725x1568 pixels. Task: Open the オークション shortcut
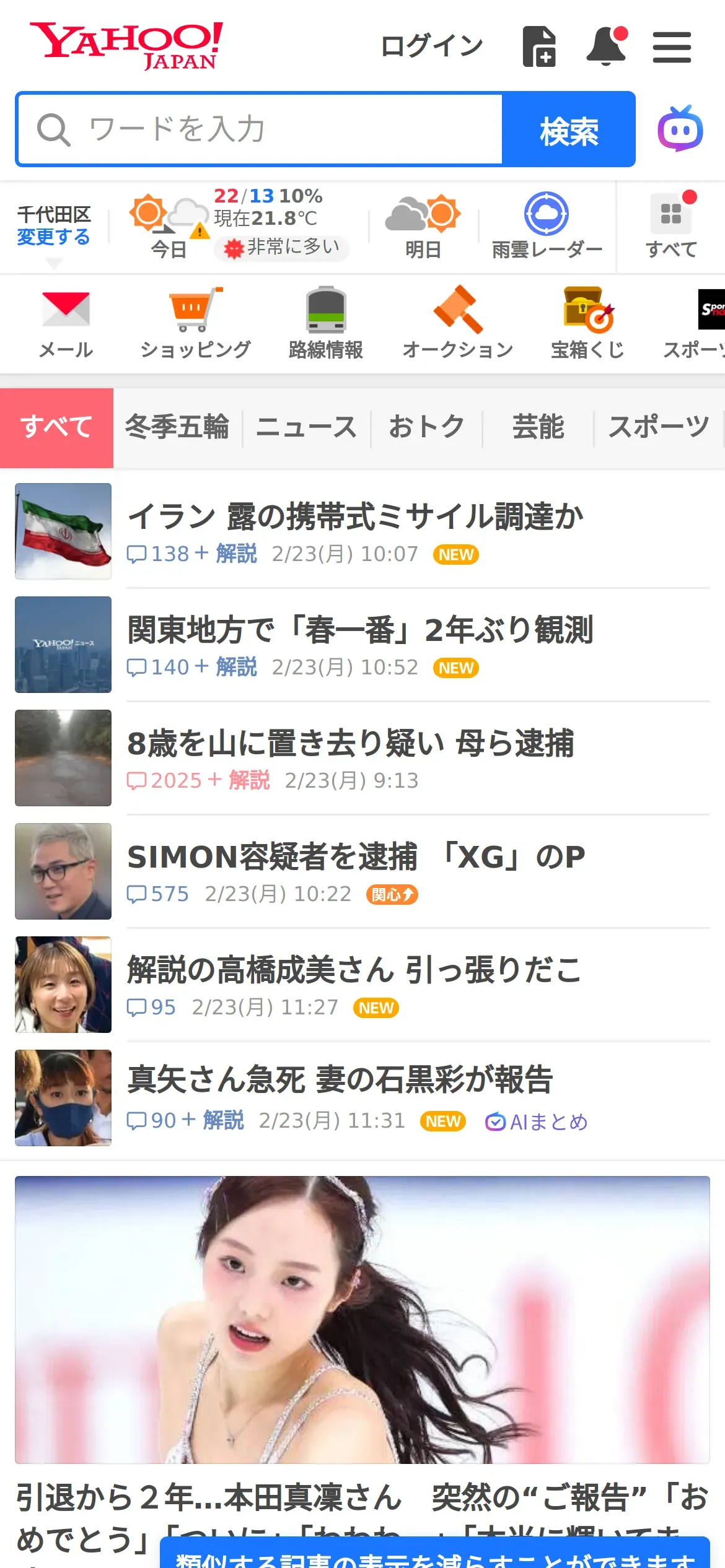(x=458, y=323)
